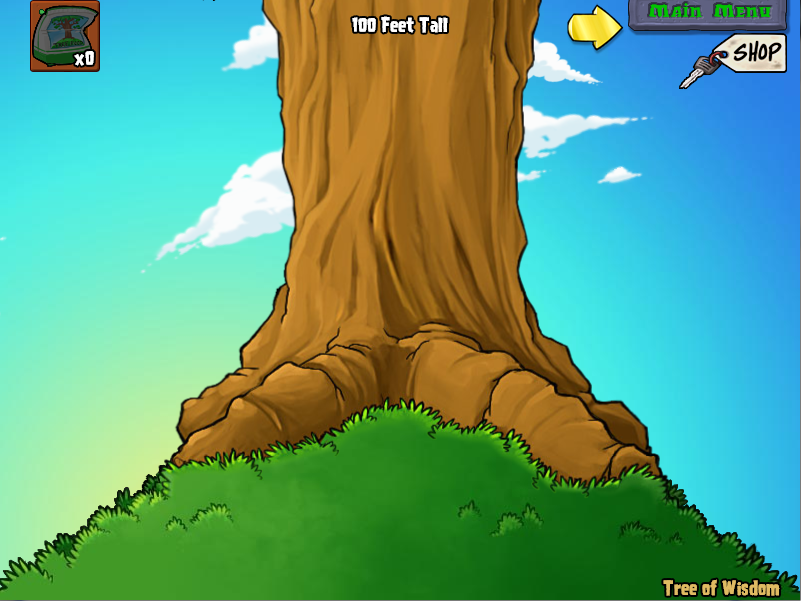This screenshot has width=801, height=601.
Task: Tap the yellow arrow to next garden
Action: pos(595,28)
